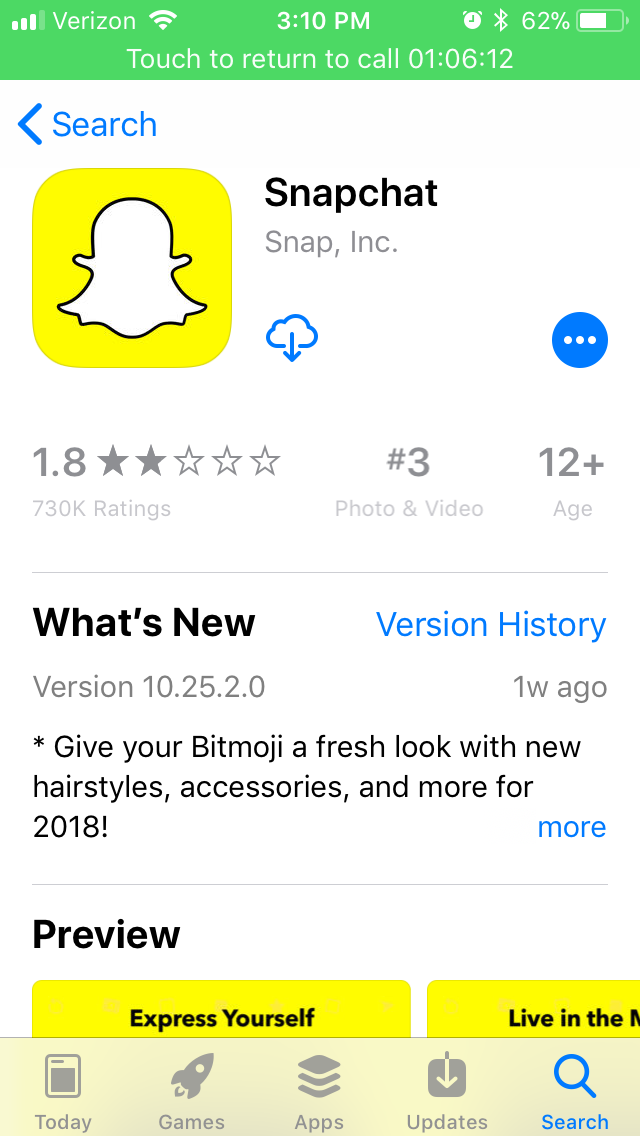Viewport: 640px width, 1136px height.
Task: Expand What's New text with more
Action: pyautogui.click(x=572, y=827)
